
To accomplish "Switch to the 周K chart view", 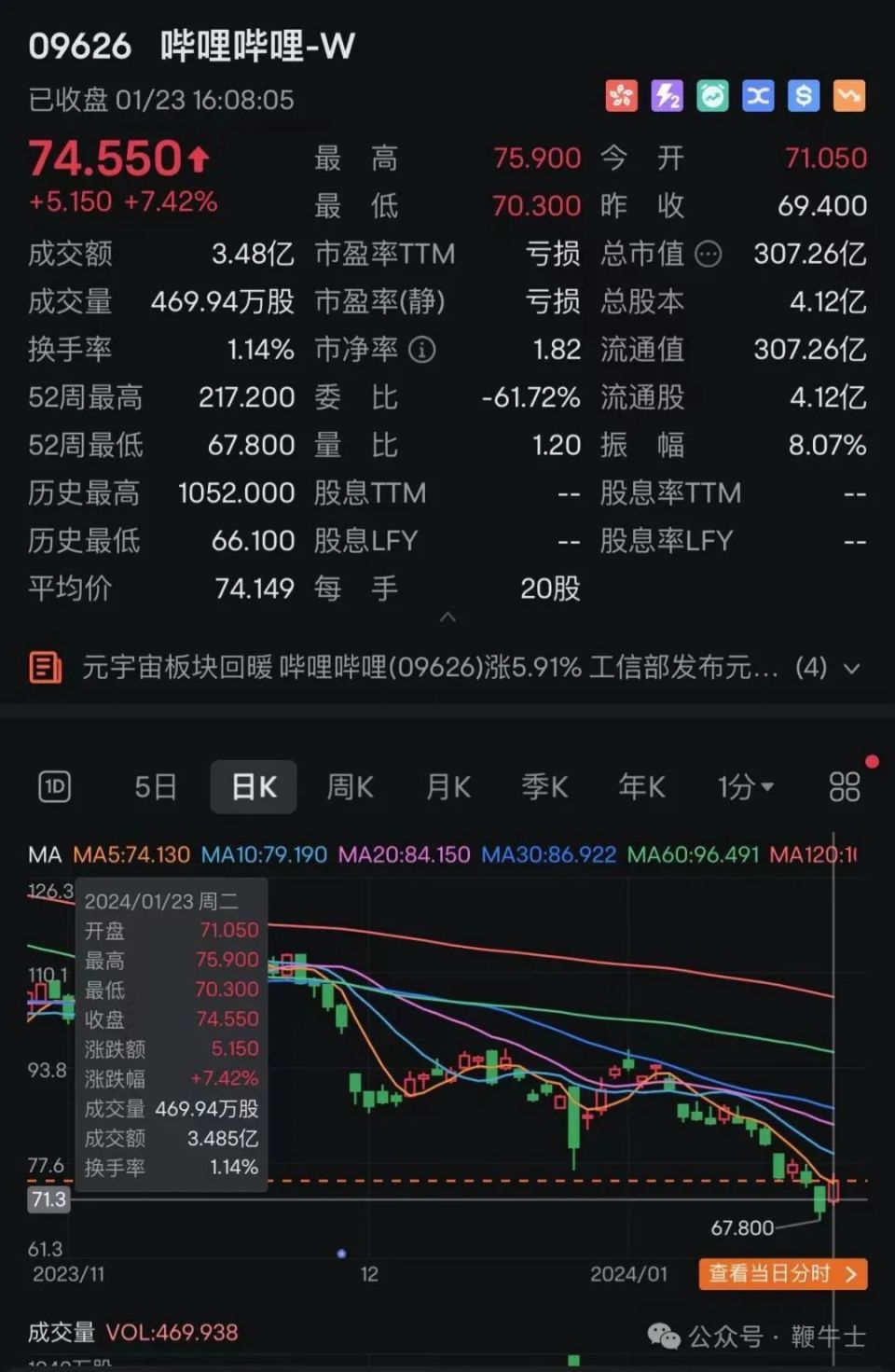I will [350, 787].
